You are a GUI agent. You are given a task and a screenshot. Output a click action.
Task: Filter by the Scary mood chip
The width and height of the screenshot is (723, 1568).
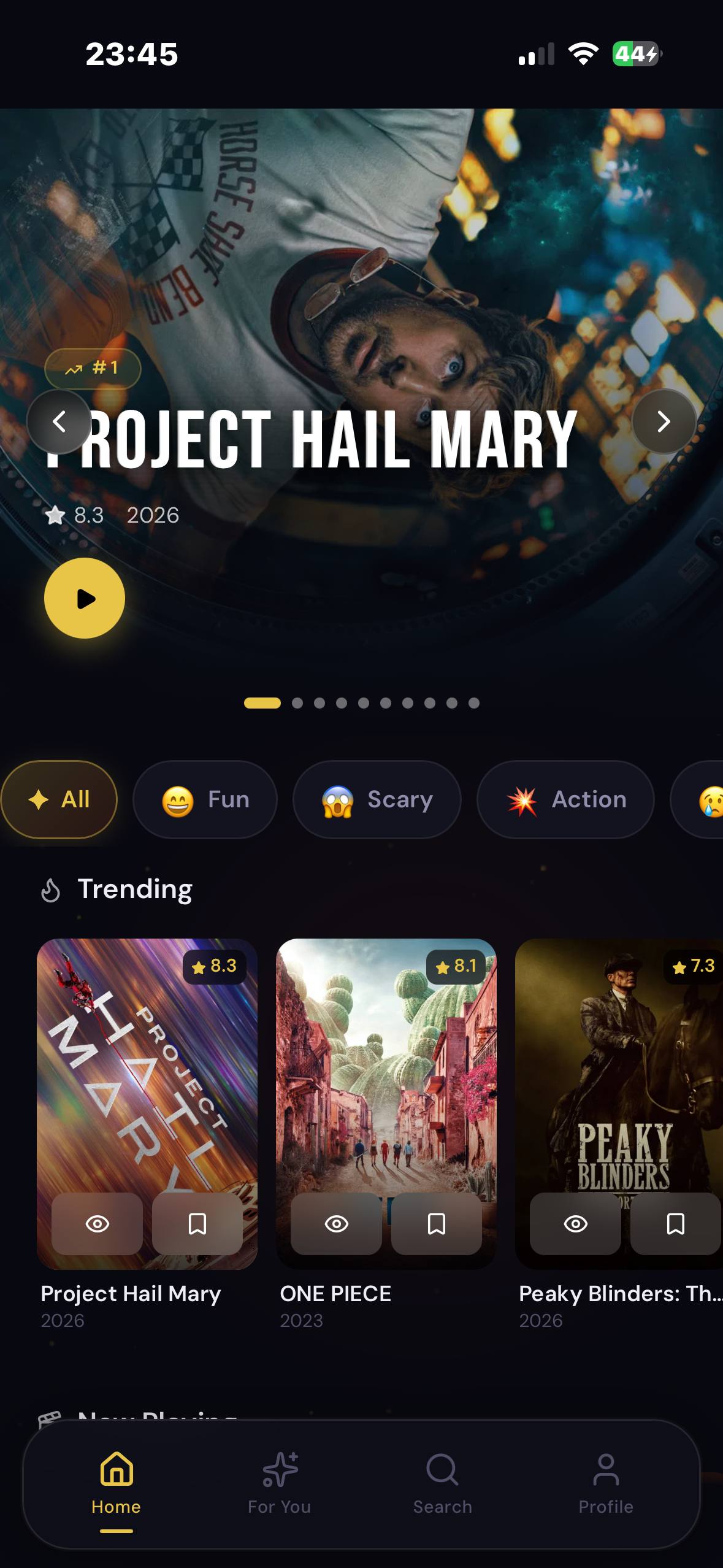377,799
